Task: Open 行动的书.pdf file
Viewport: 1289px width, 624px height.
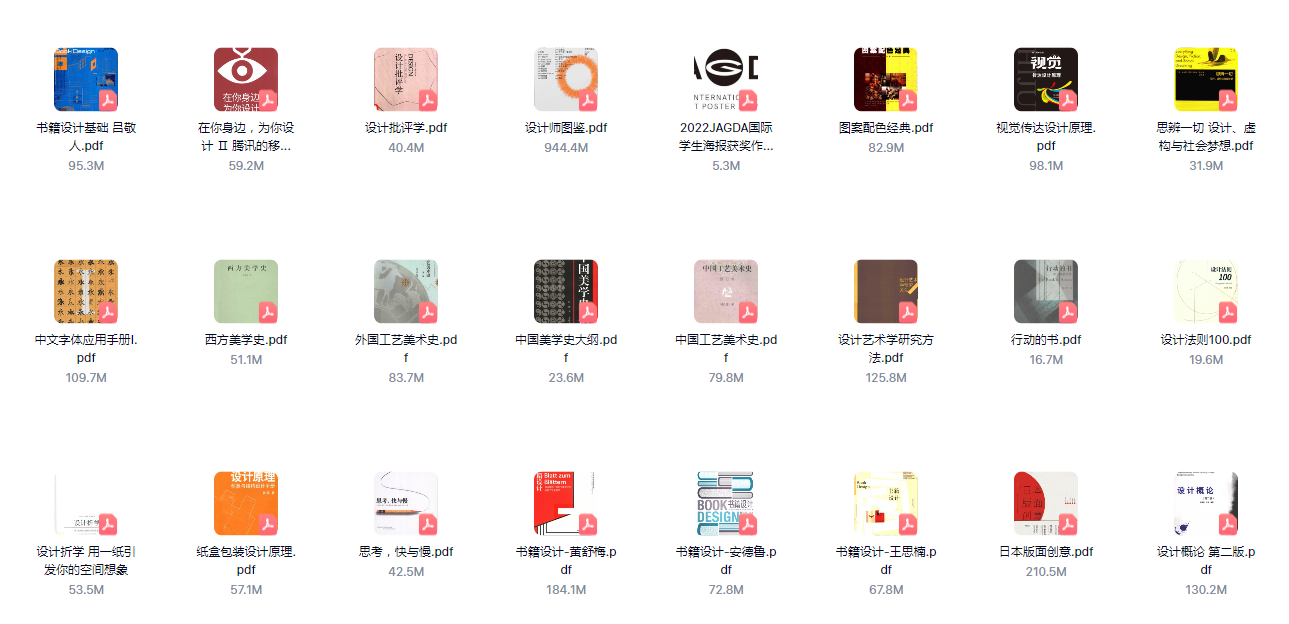Action: click(1046, 291)
